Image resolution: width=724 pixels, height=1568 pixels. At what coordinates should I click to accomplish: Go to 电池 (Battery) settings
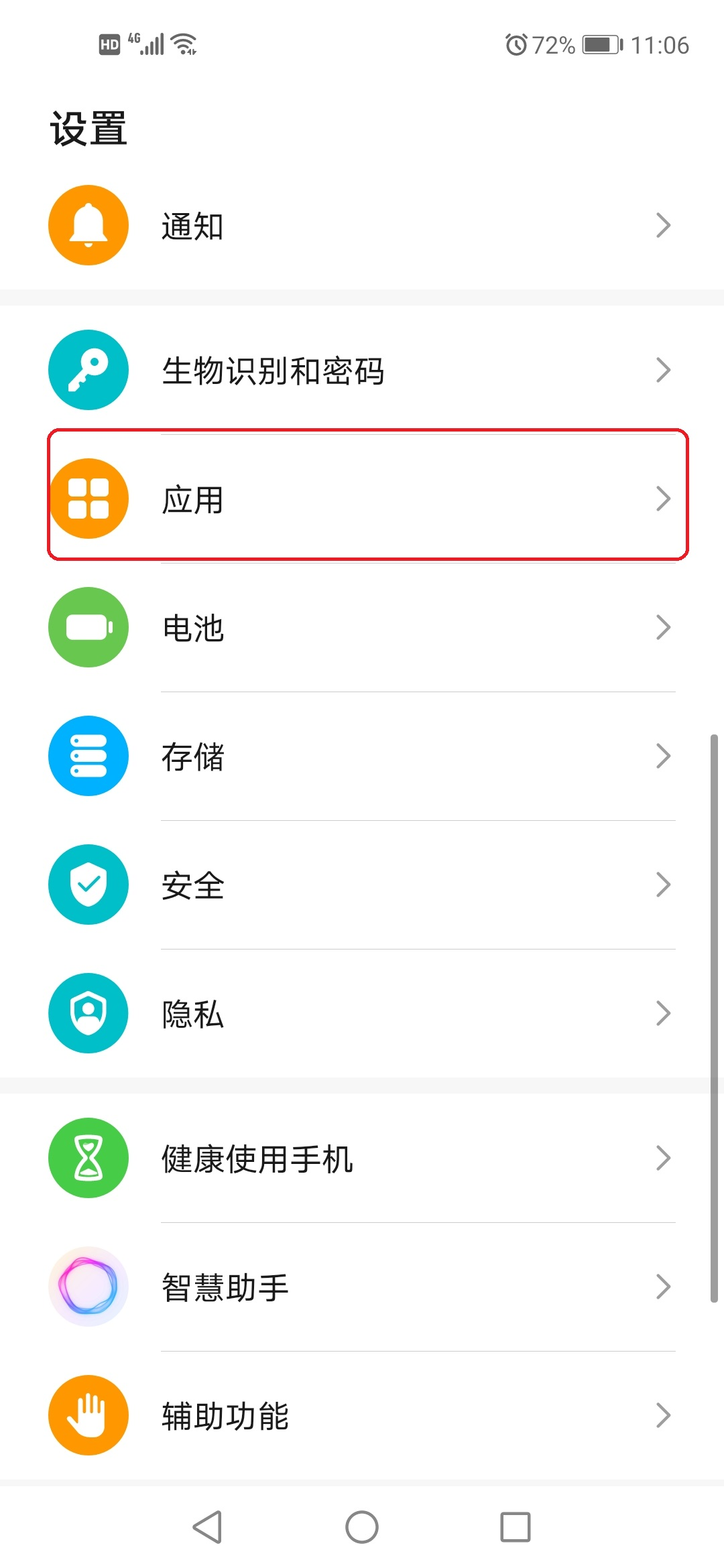coord(362,628)
